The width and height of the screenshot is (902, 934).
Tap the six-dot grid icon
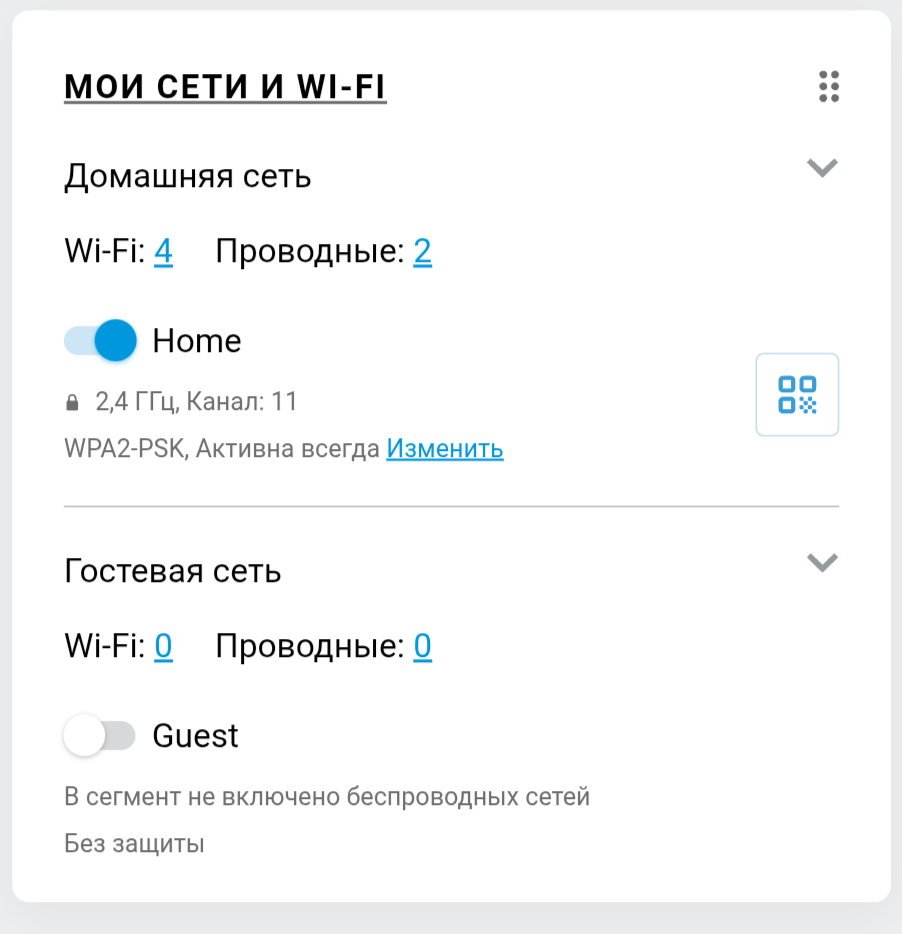click(828, 87)
